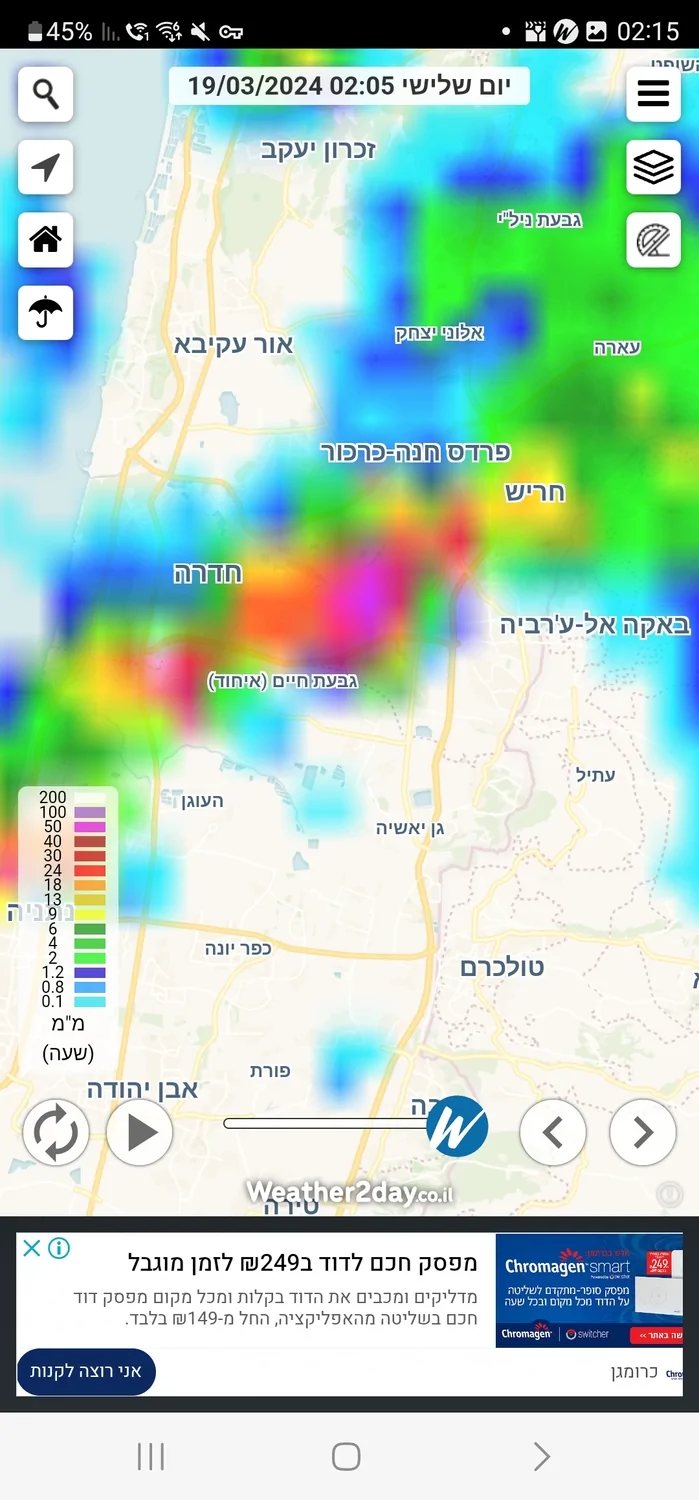Go to previous radar frame
Image resolution: width=699 pixels, height=1500 pixels.
[552, 1132]
